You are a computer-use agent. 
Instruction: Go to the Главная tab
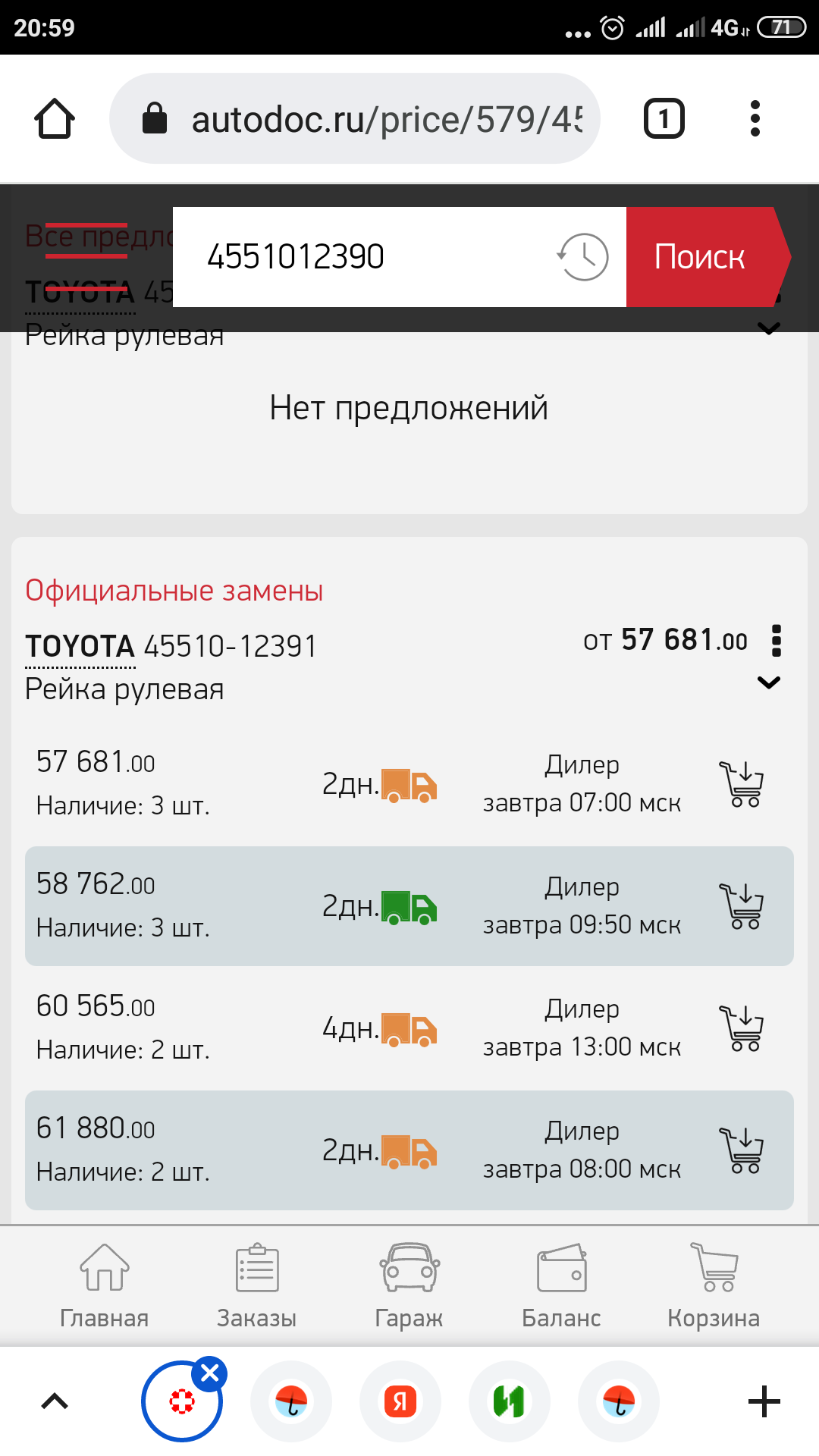tap(104, 1286)
